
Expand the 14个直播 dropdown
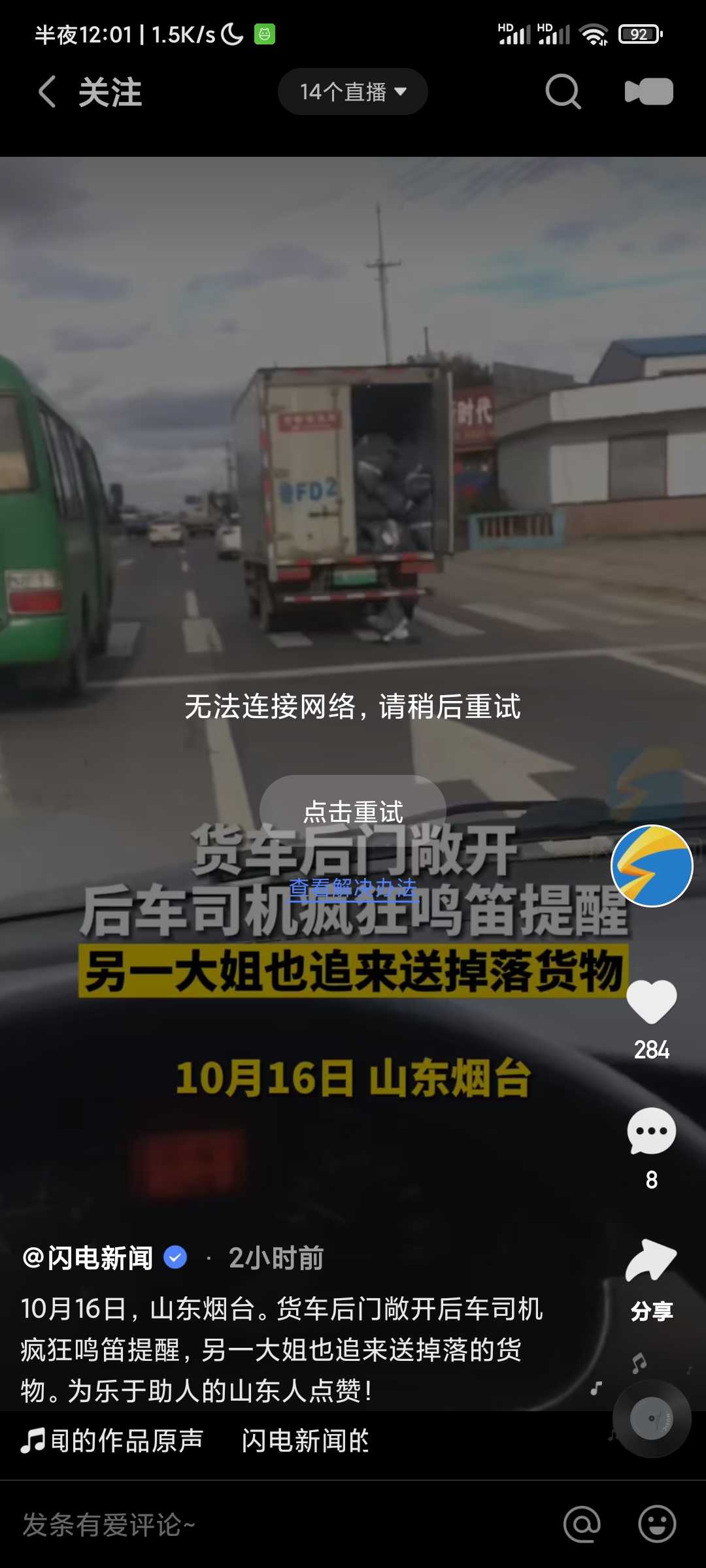pos(353,91)
